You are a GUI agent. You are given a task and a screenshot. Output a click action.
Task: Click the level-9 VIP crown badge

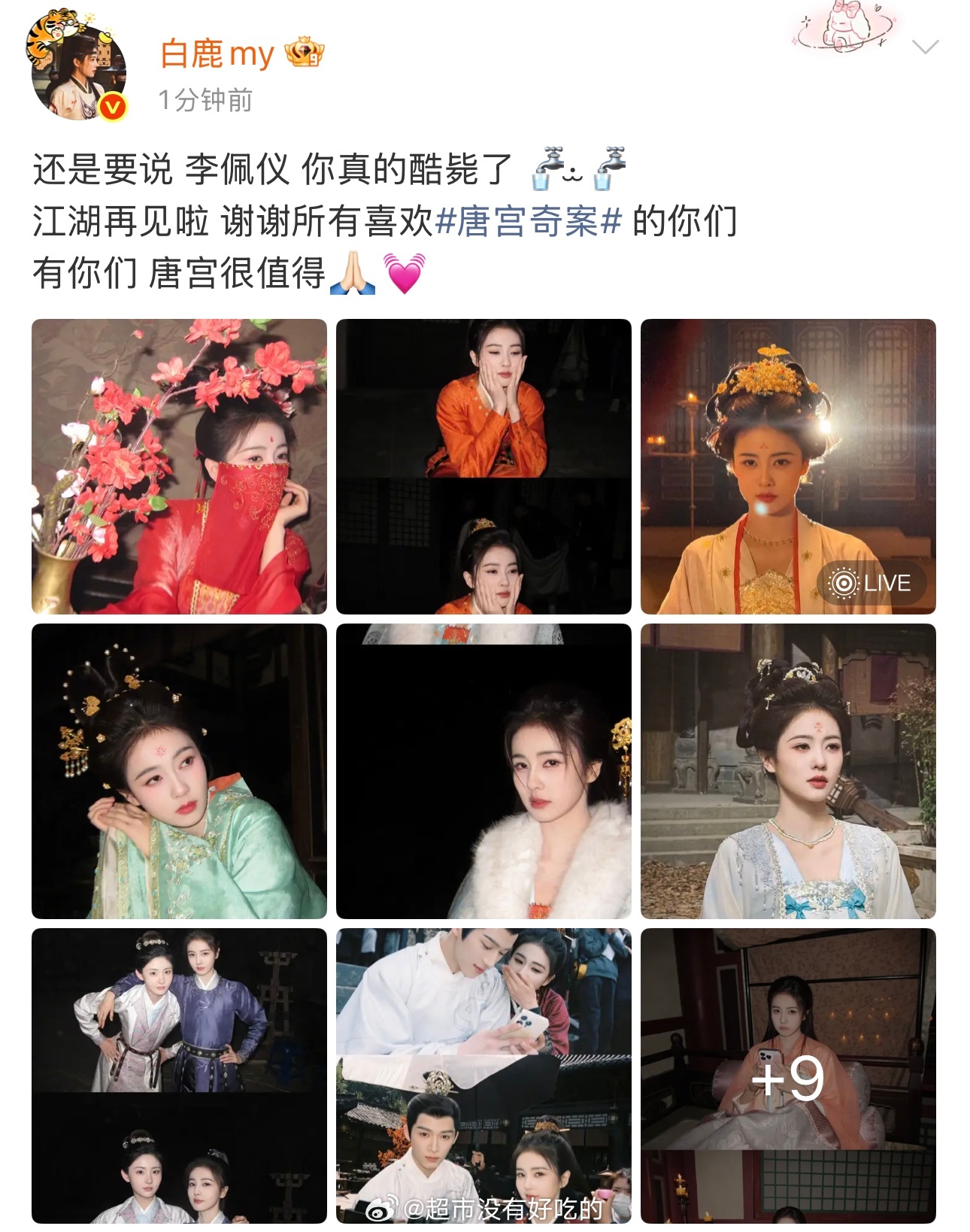(x=304, y=52)
